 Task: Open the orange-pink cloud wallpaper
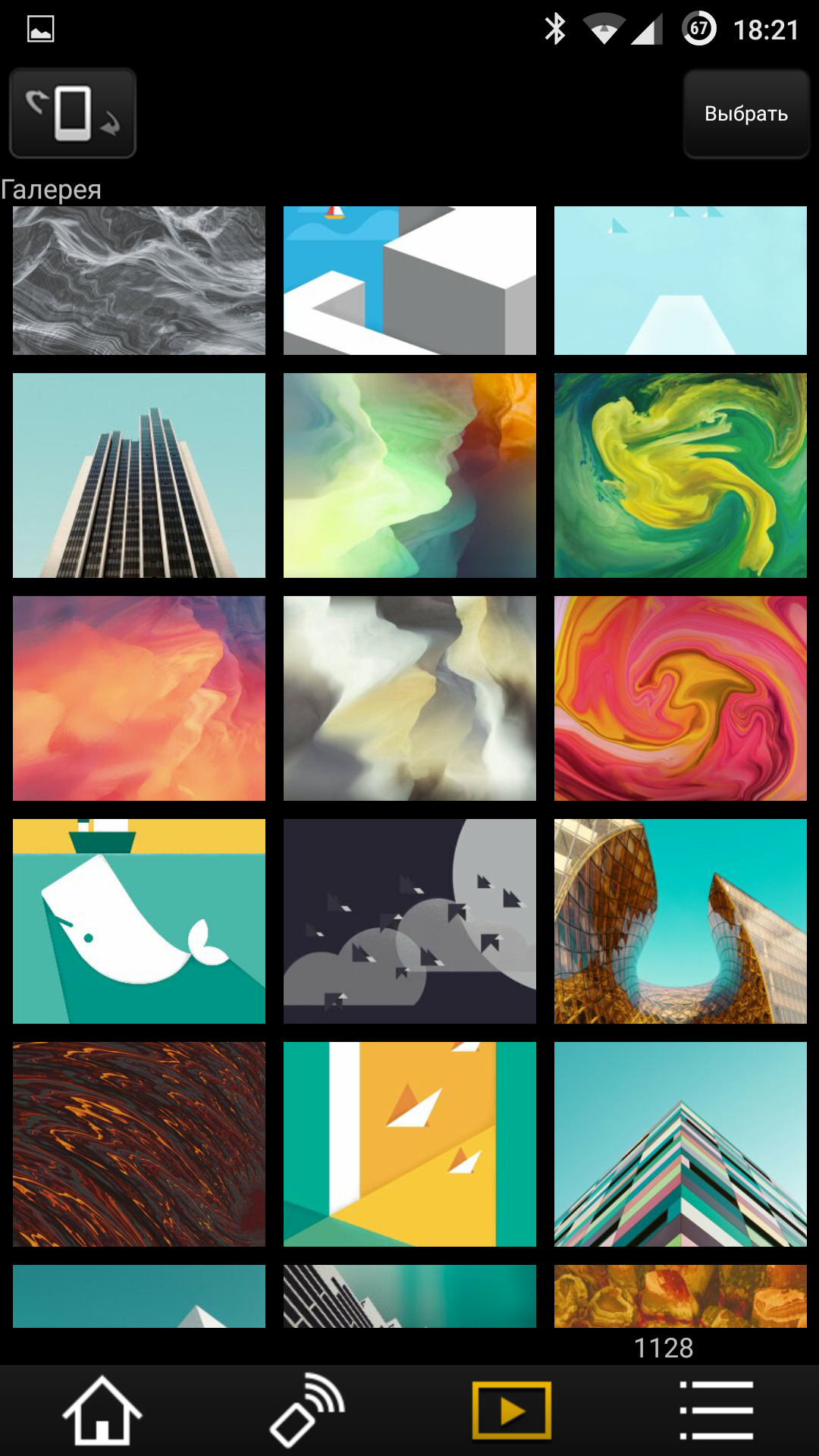pyautogui.click(x=139, y=698)
